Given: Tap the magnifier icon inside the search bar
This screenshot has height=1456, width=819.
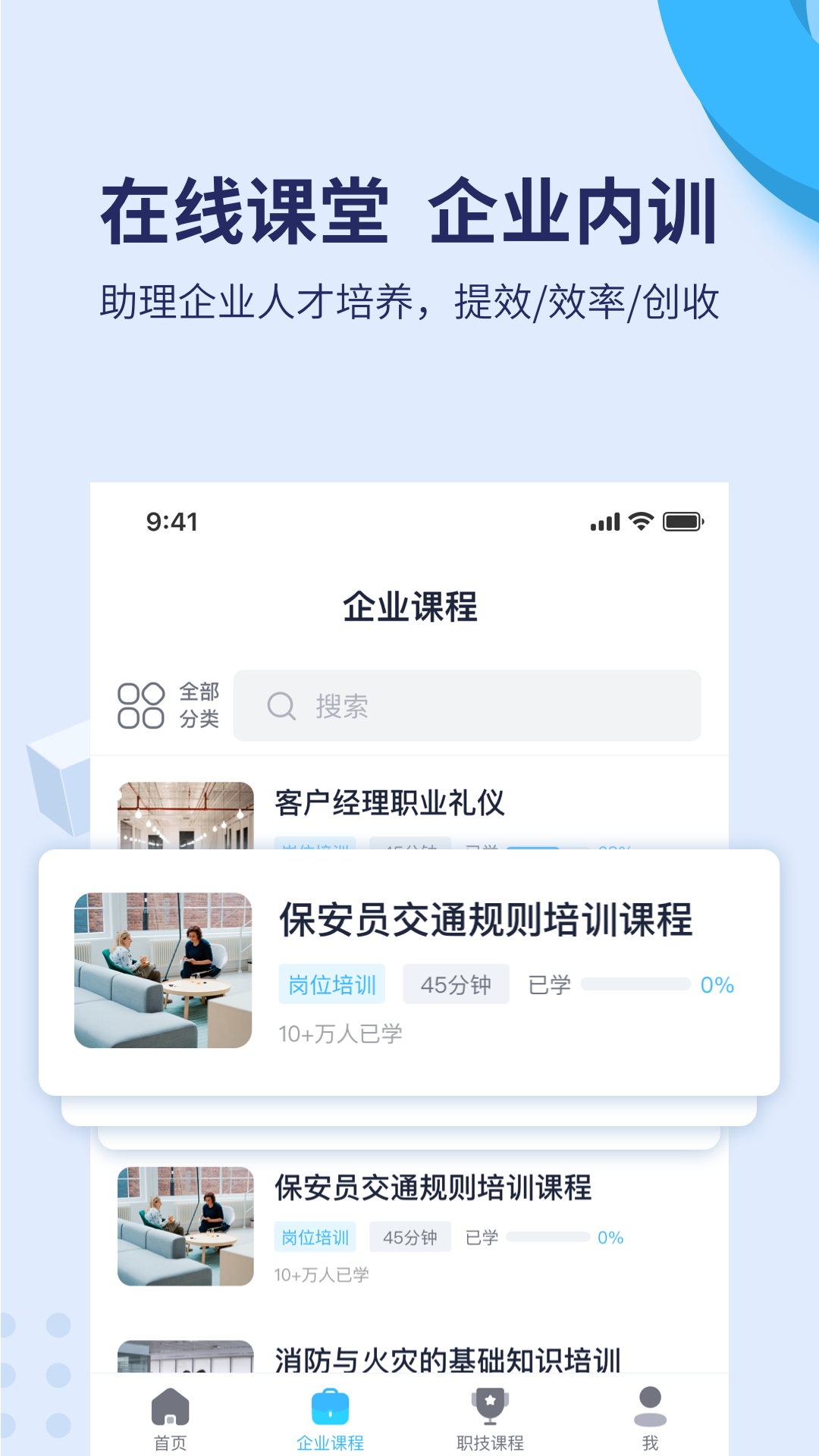Looking at the screenshot, I should (281, 705).
